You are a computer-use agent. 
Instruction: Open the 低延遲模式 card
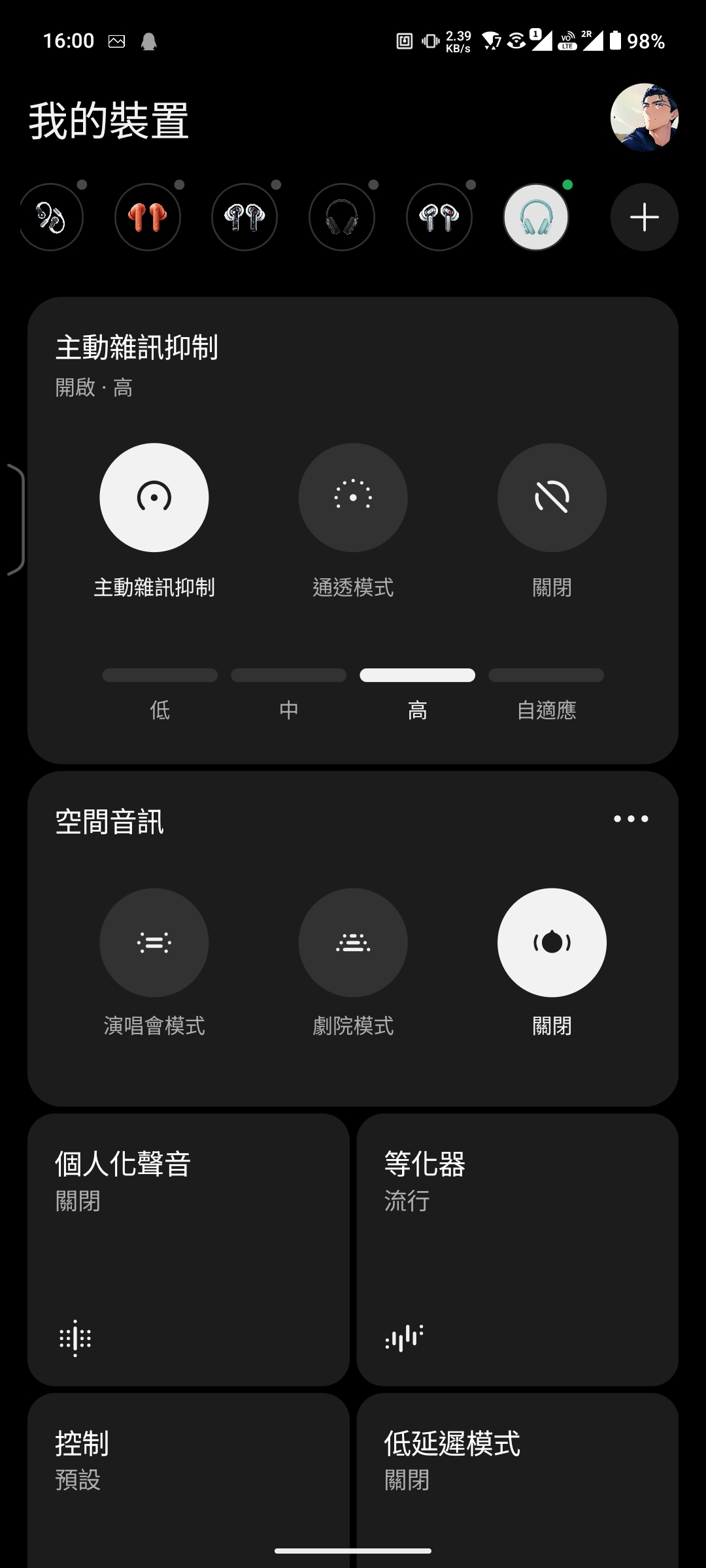click(x=517, y=1477)
